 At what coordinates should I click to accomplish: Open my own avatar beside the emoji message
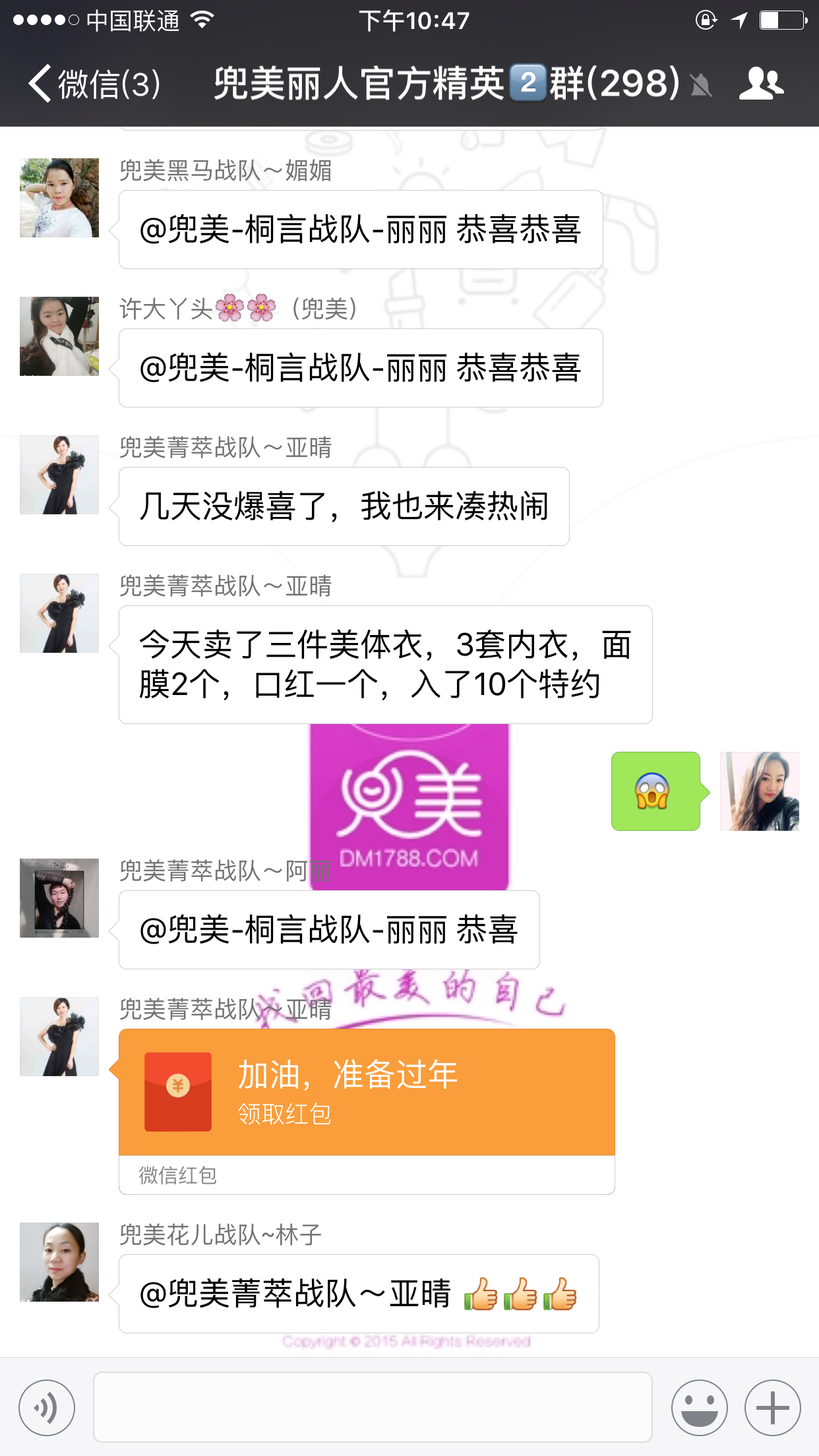[x=759, y=791]
